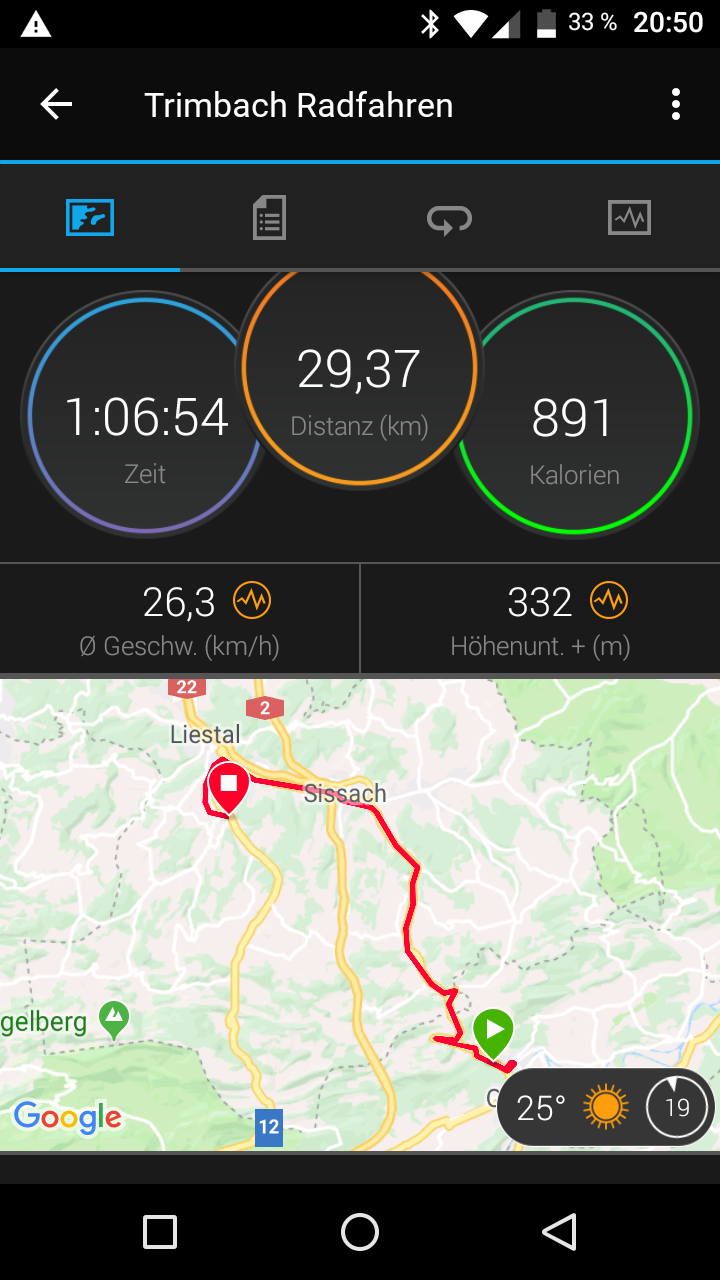Screen dimensions: 720x1280
Task: Open the average speed chart icon
Action: pyautogui.click(x=252, y=601)
